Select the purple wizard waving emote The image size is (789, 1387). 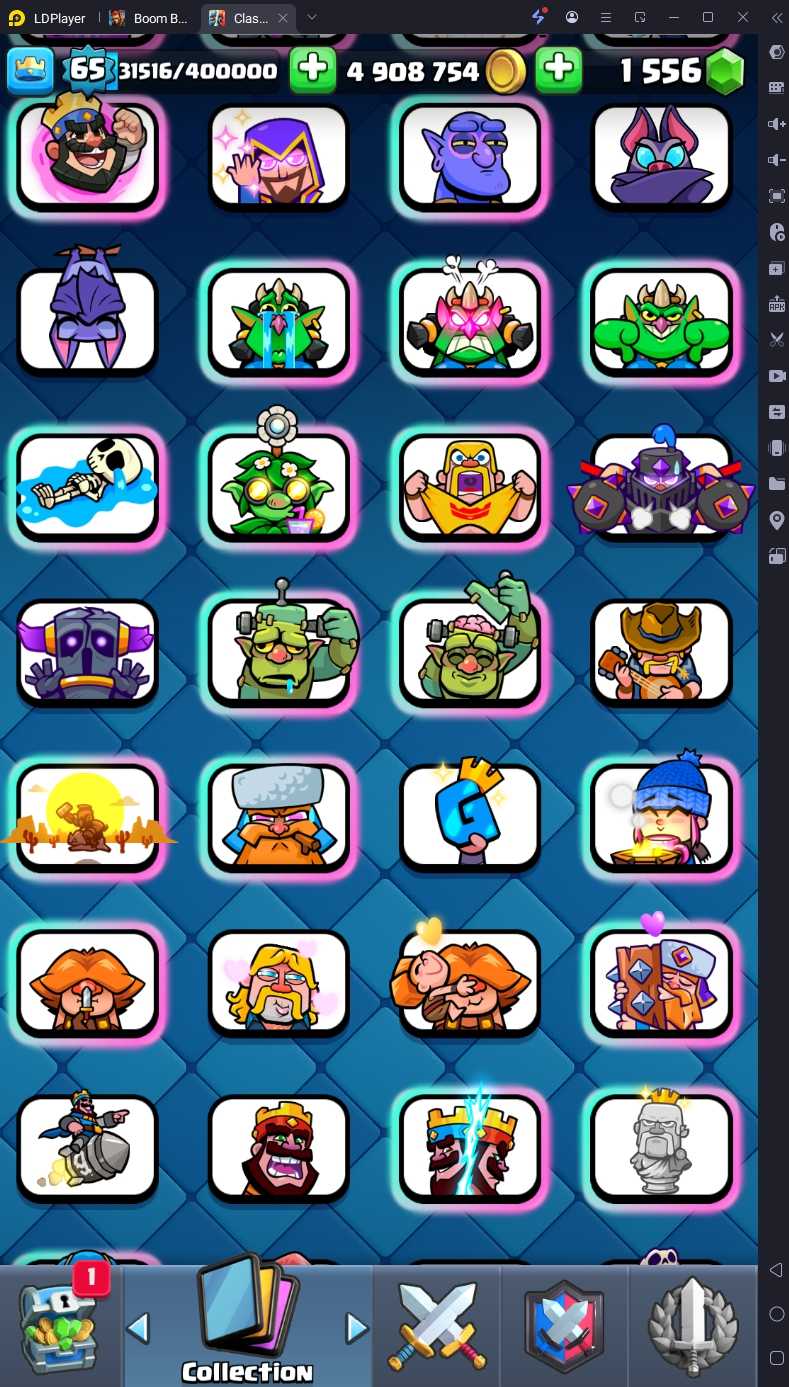tap(278, 156)
